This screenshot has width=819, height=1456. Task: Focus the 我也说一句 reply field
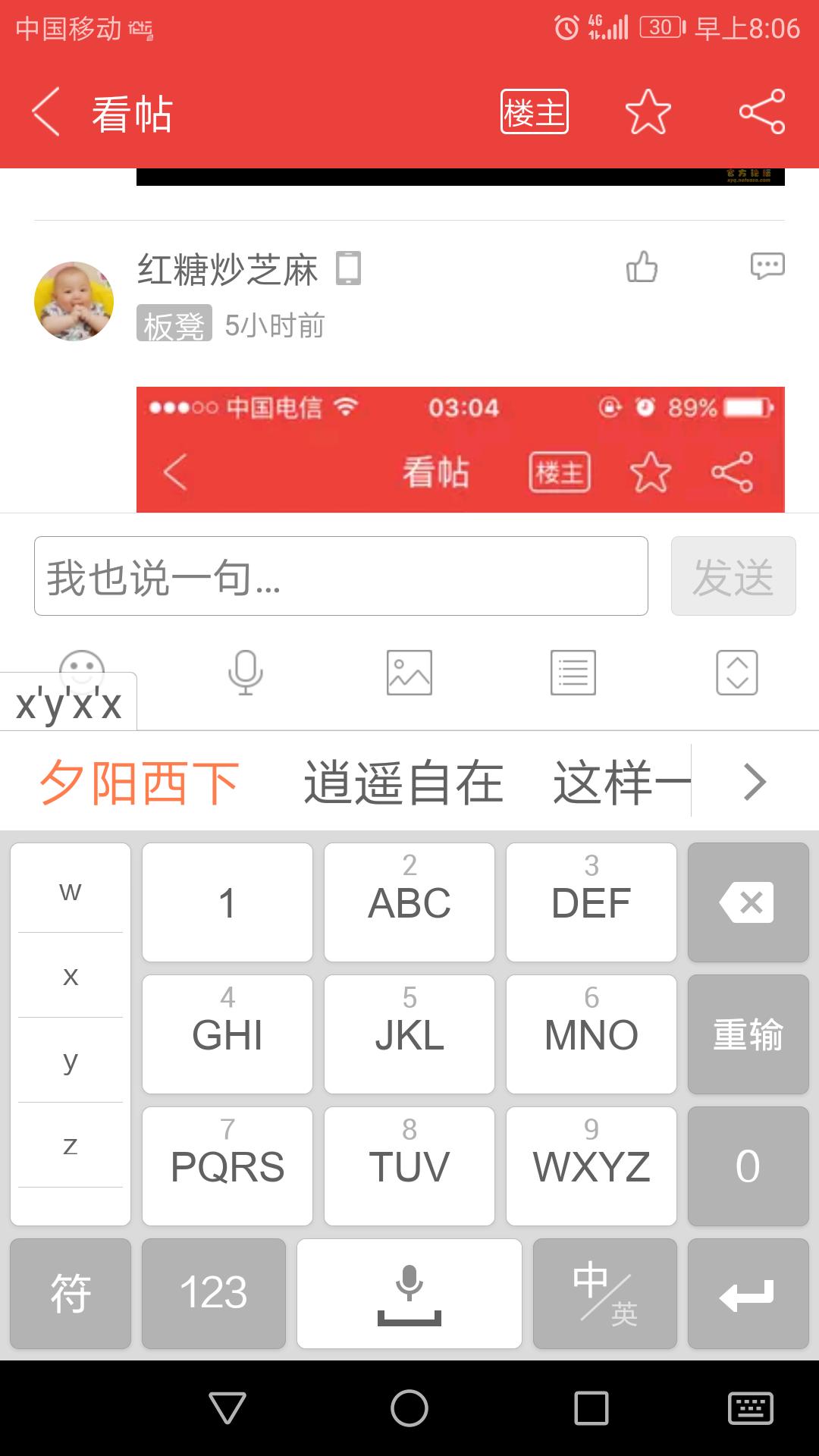click(x=340, y=576)
